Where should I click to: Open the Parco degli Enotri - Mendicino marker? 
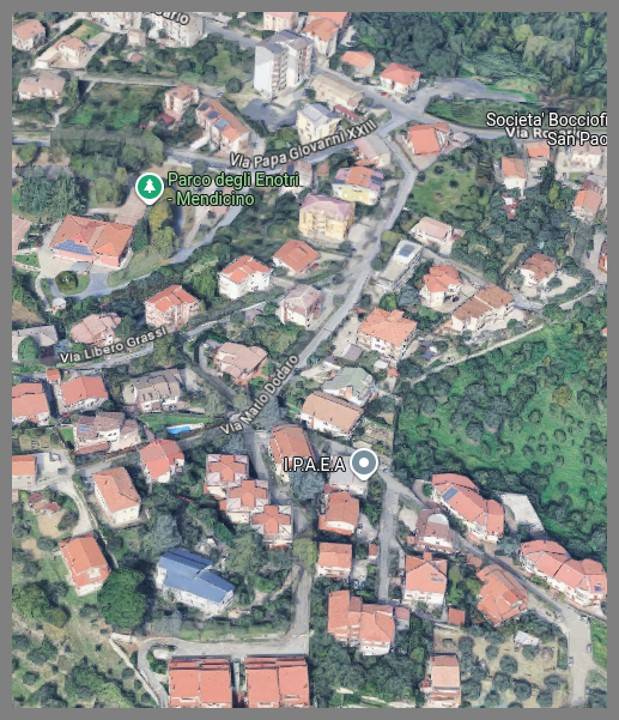pyautogui.click(x=149, y=186)
